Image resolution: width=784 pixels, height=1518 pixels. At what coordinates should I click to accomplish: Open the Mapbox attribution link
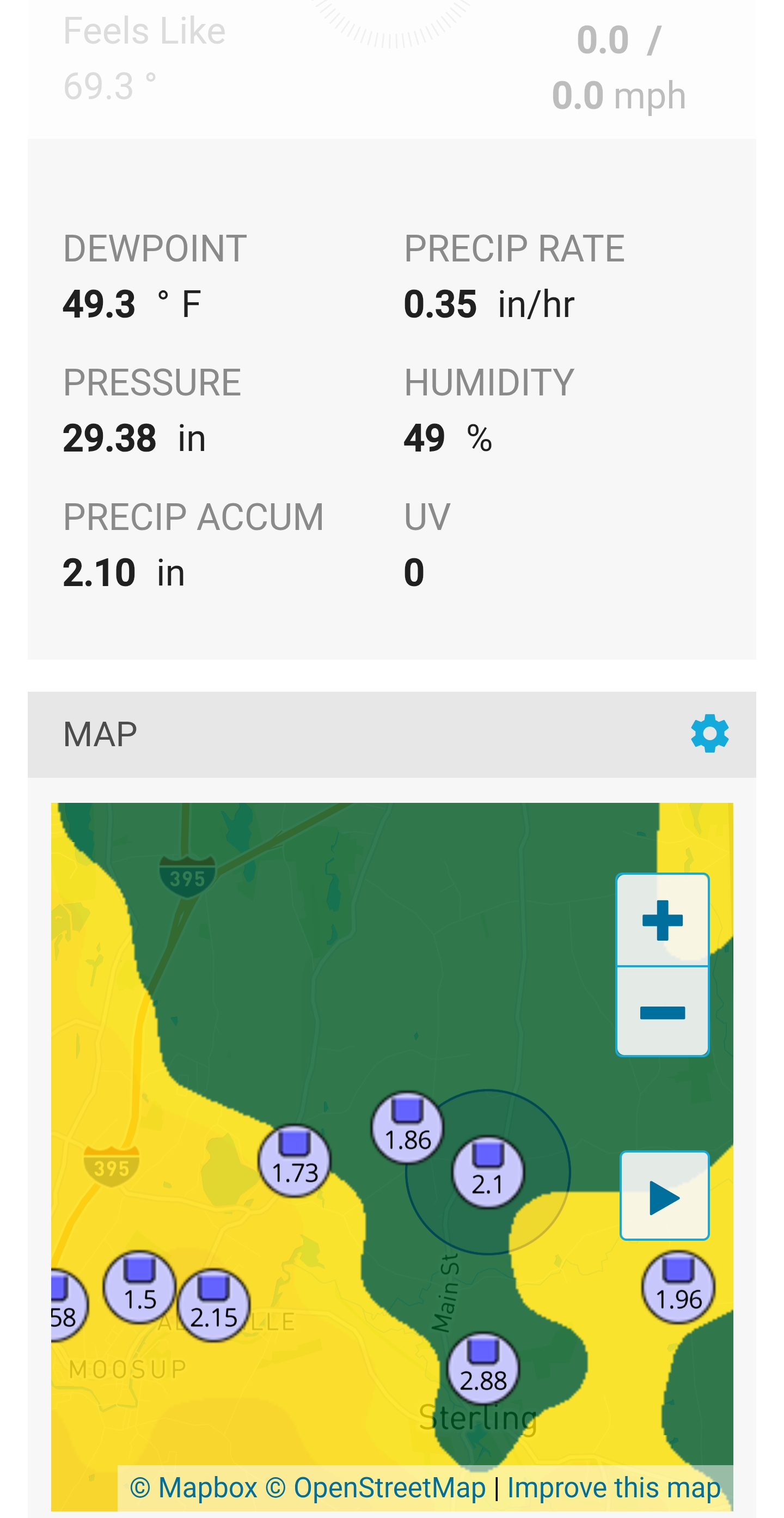point(193,1487)
